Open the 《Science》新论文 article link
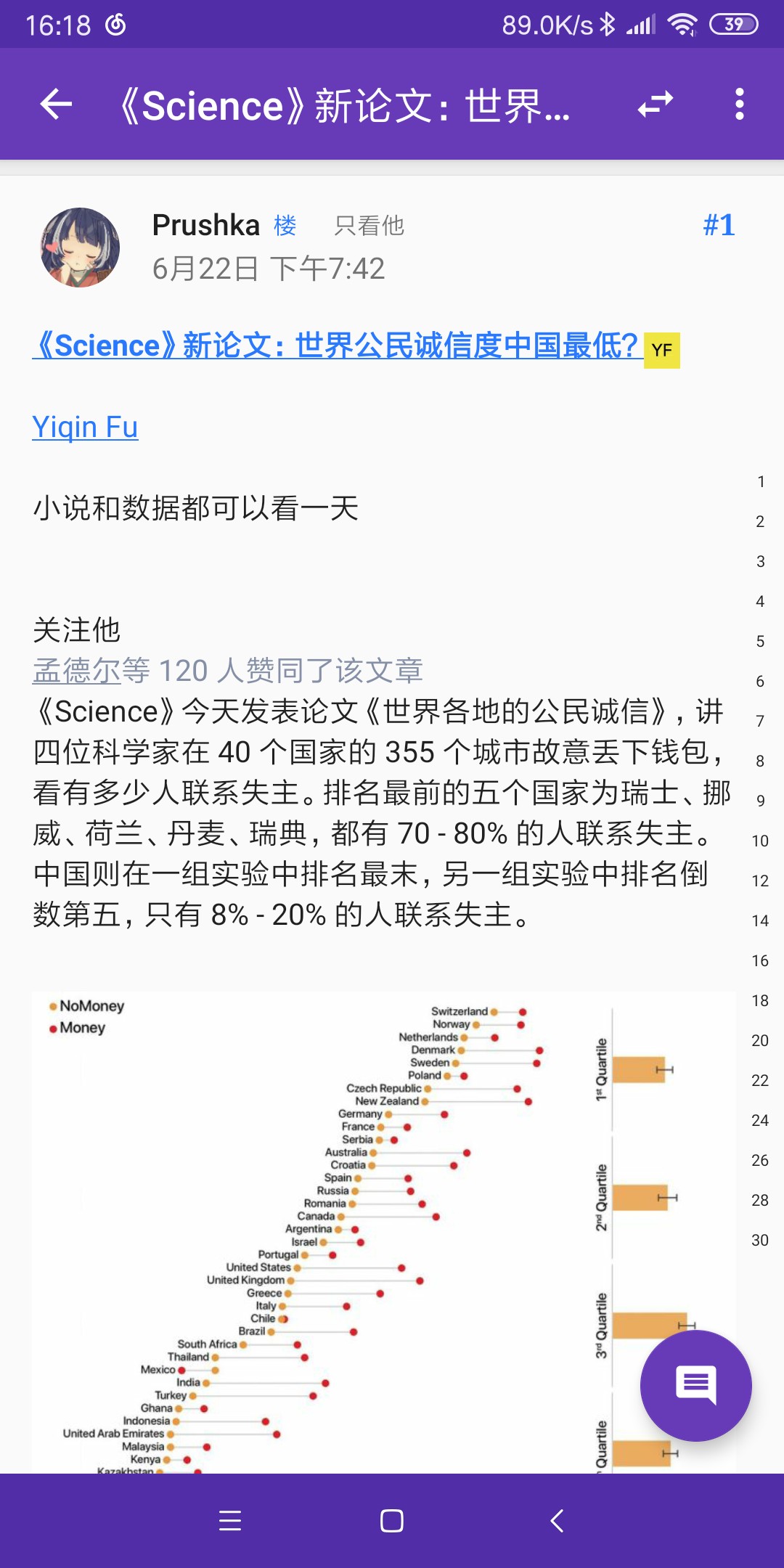 coord(335,346)
